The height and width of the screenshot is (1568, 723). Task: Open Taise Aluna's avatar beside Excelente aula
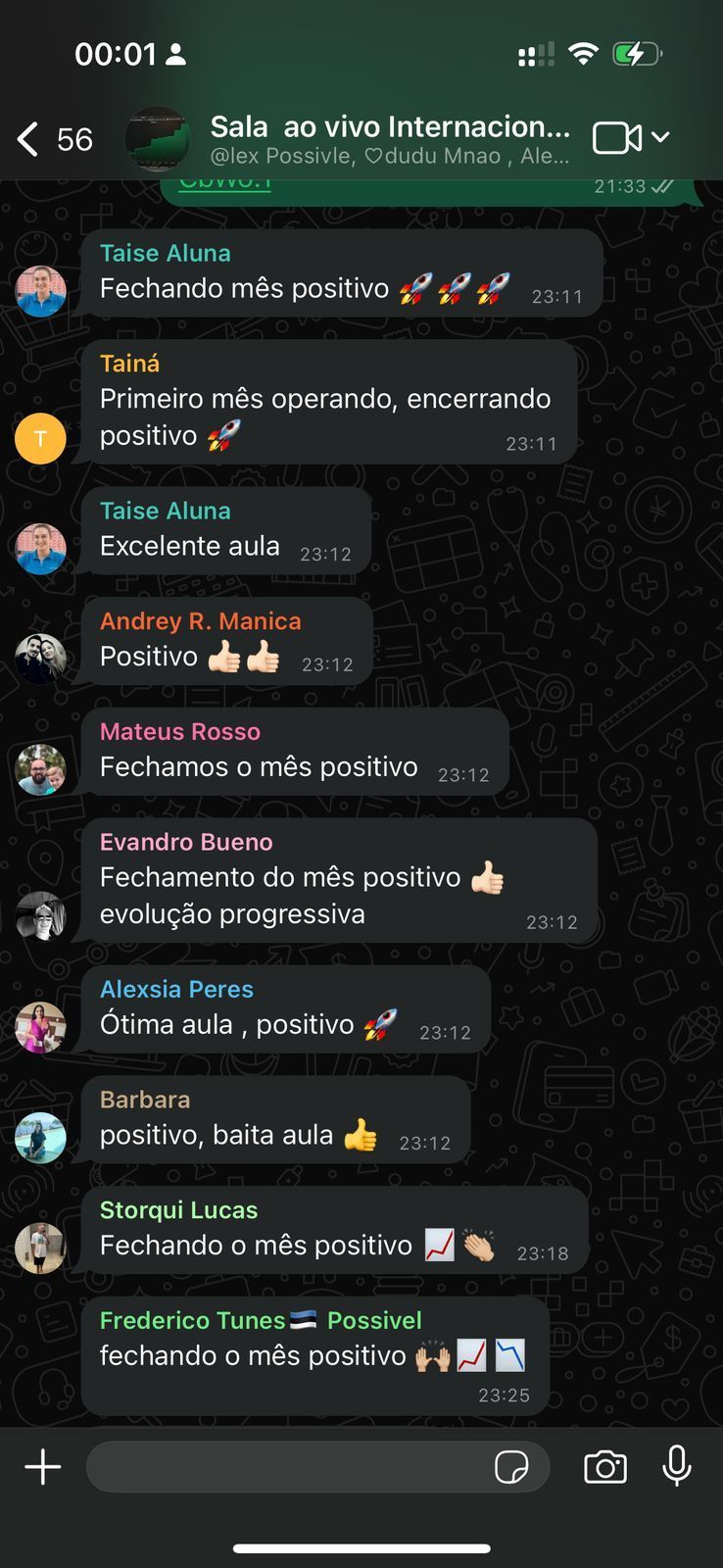pos(40,548)
